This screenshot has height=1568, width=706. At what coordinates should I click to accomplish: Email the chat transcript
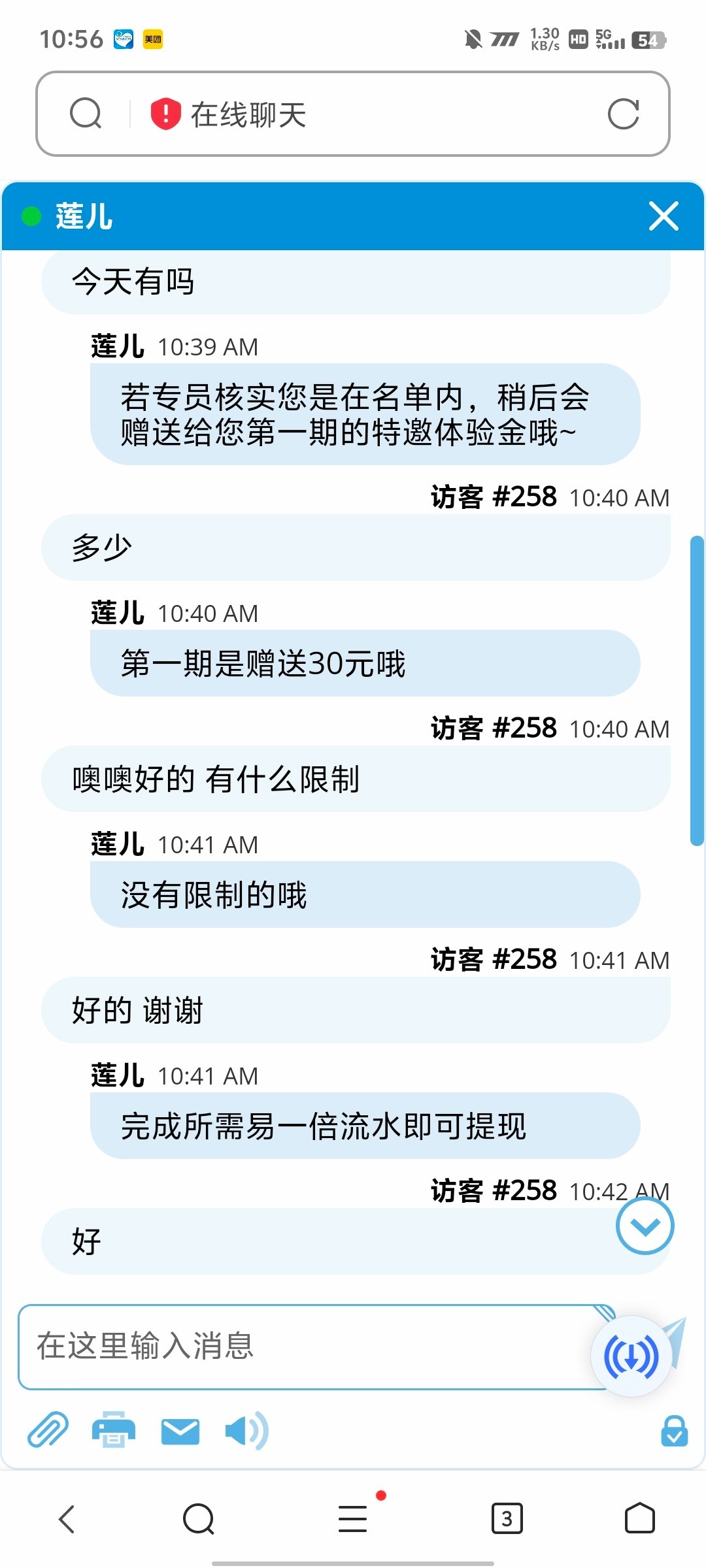tap(180, 1431)
